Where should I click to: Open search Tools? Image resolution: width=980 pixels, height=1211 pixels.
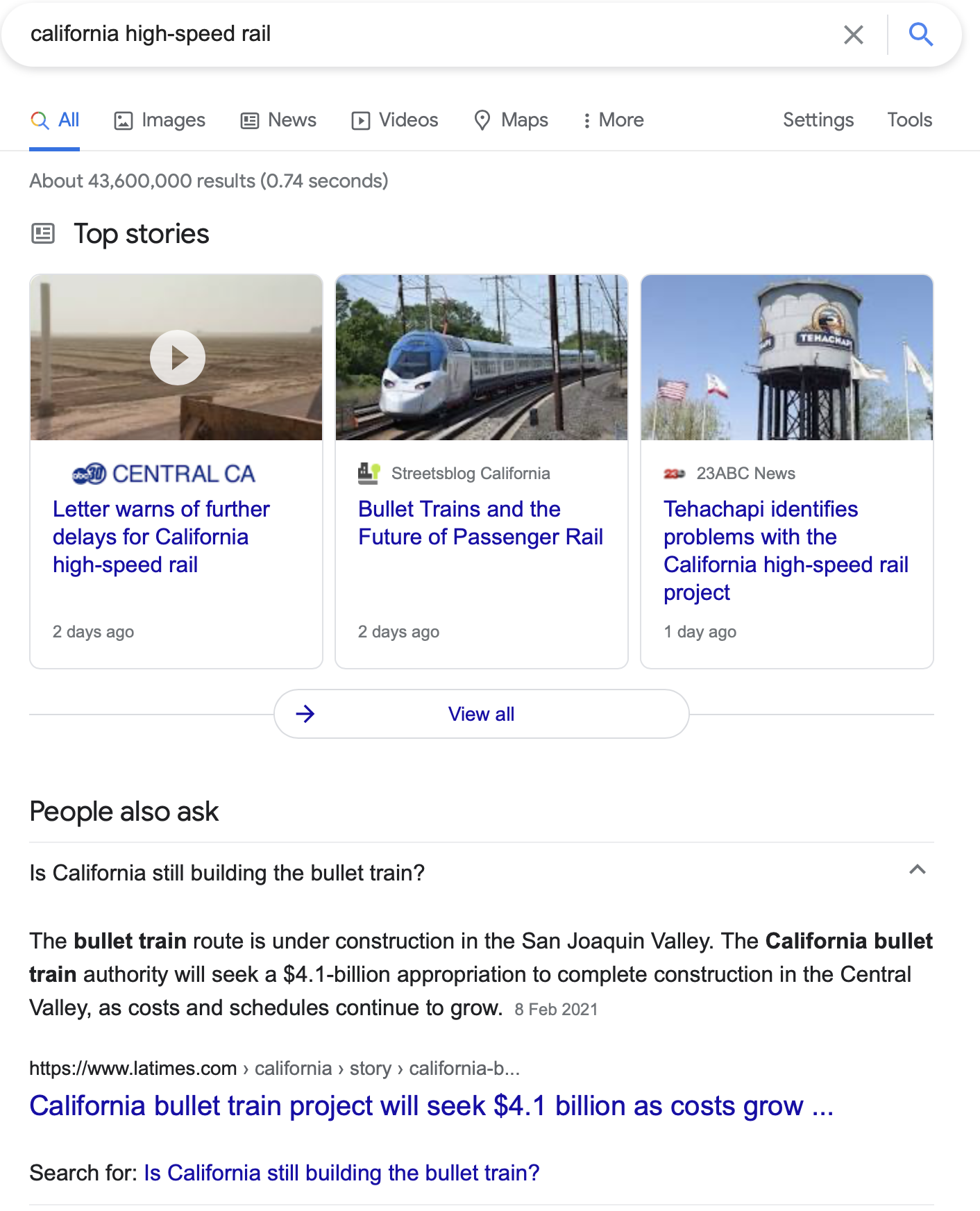tap(909, 120)
